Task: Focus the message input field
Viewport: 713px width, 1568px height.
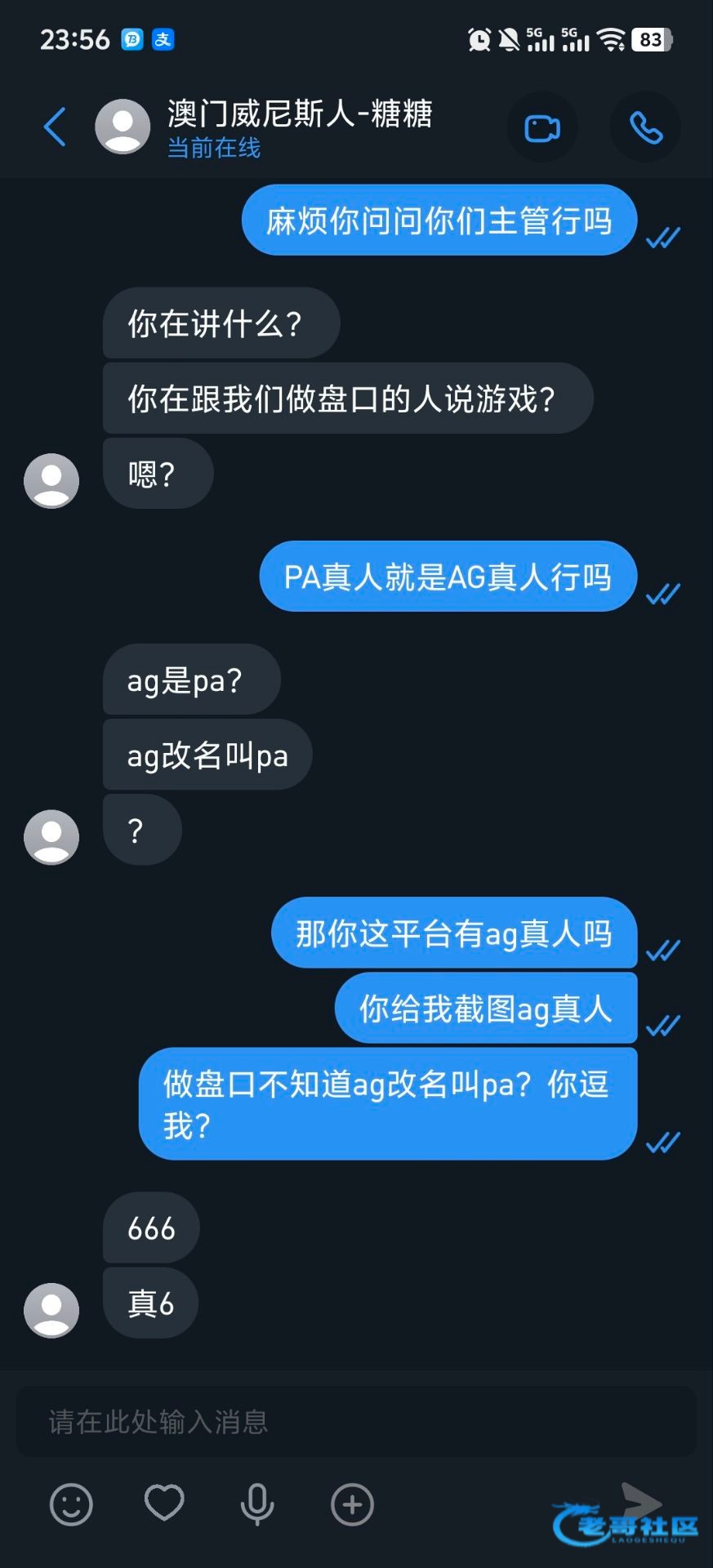Action: click(x=356, y=1422)
